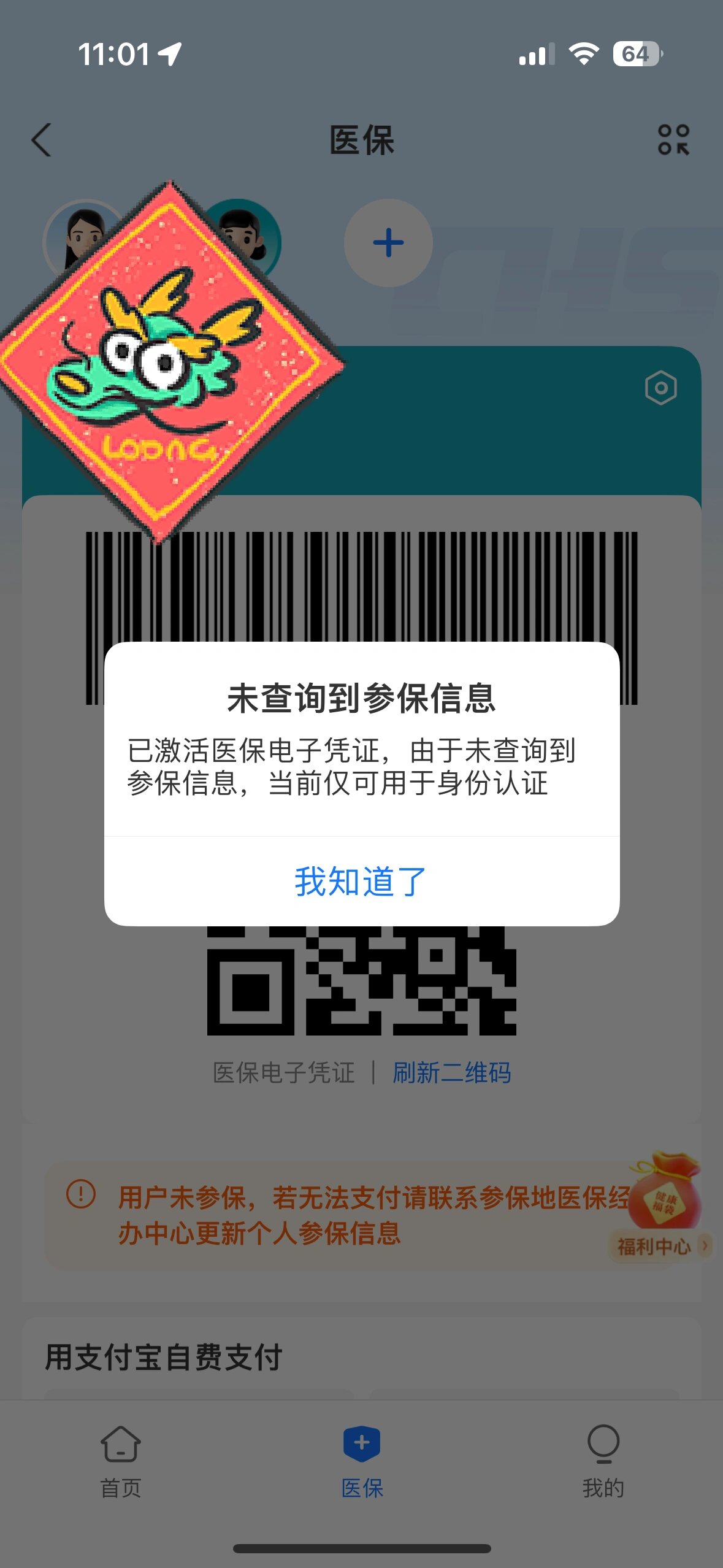The width and height of the screenshot is (723, 1568).
Task: Tap the Wi-Fi icon in the status bar
Action: [x=586, y=55]
